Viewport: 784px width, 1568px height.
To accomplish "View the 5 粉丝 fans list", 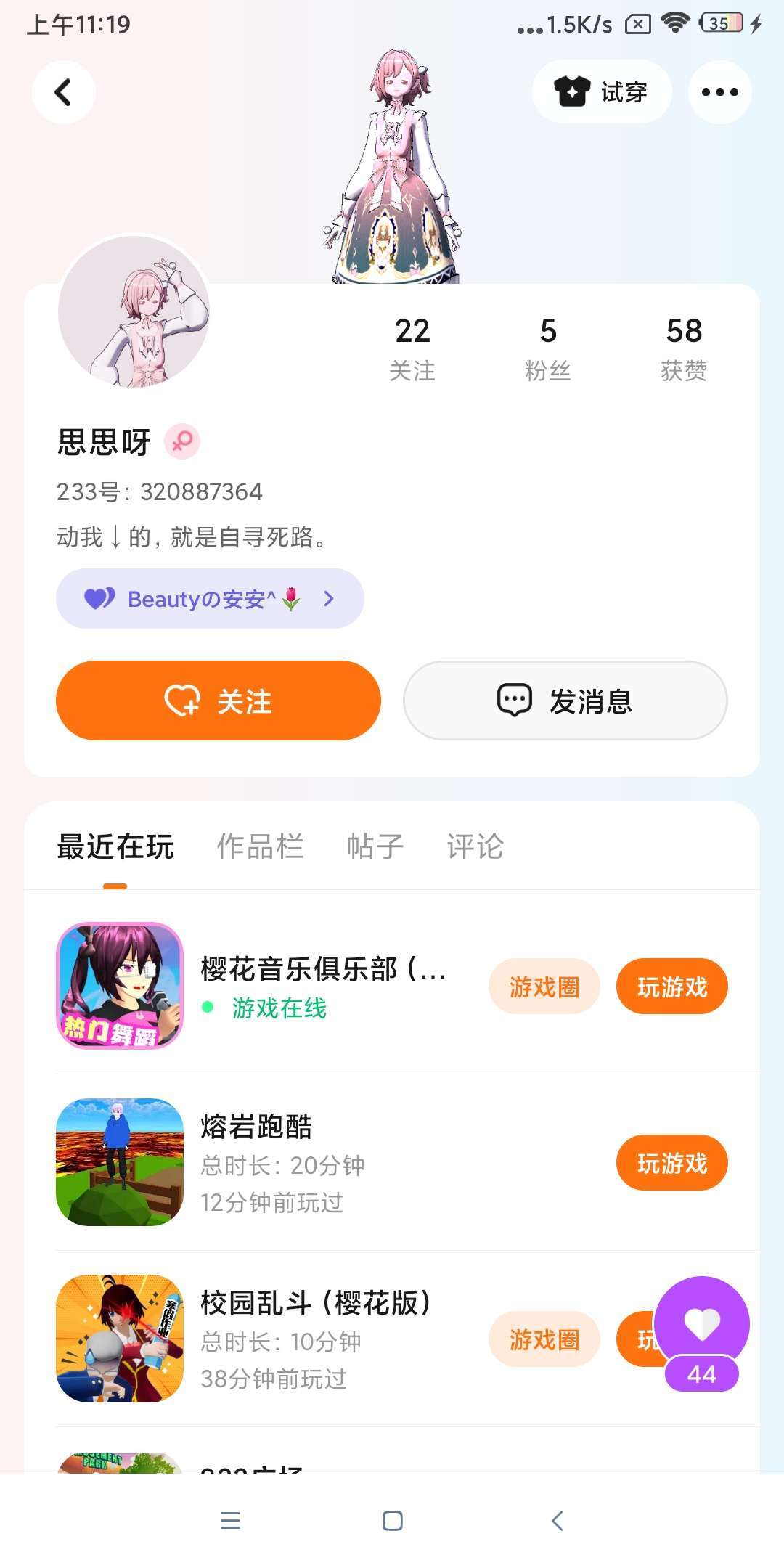I will tap(548, 348).
